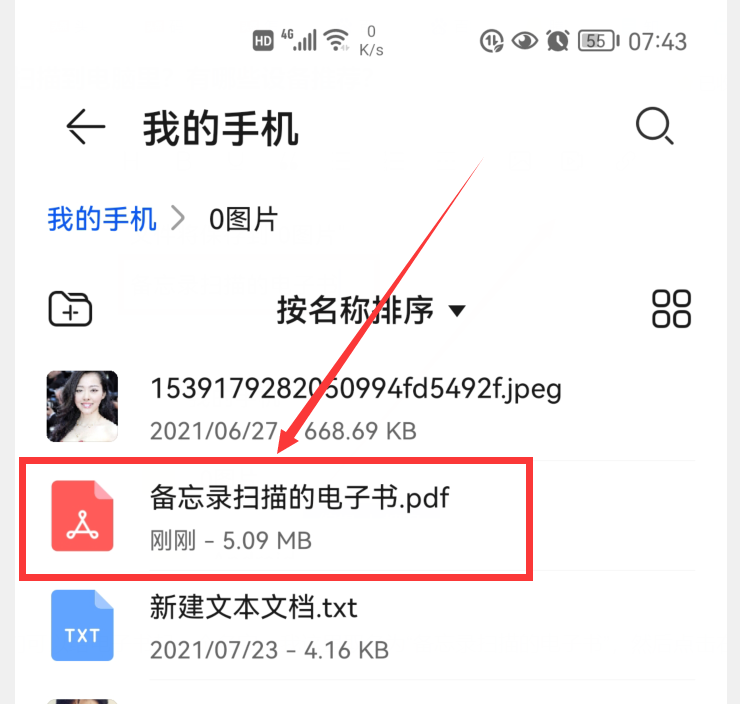Create a new folder
740x704 pixels.
click(70, 309)
